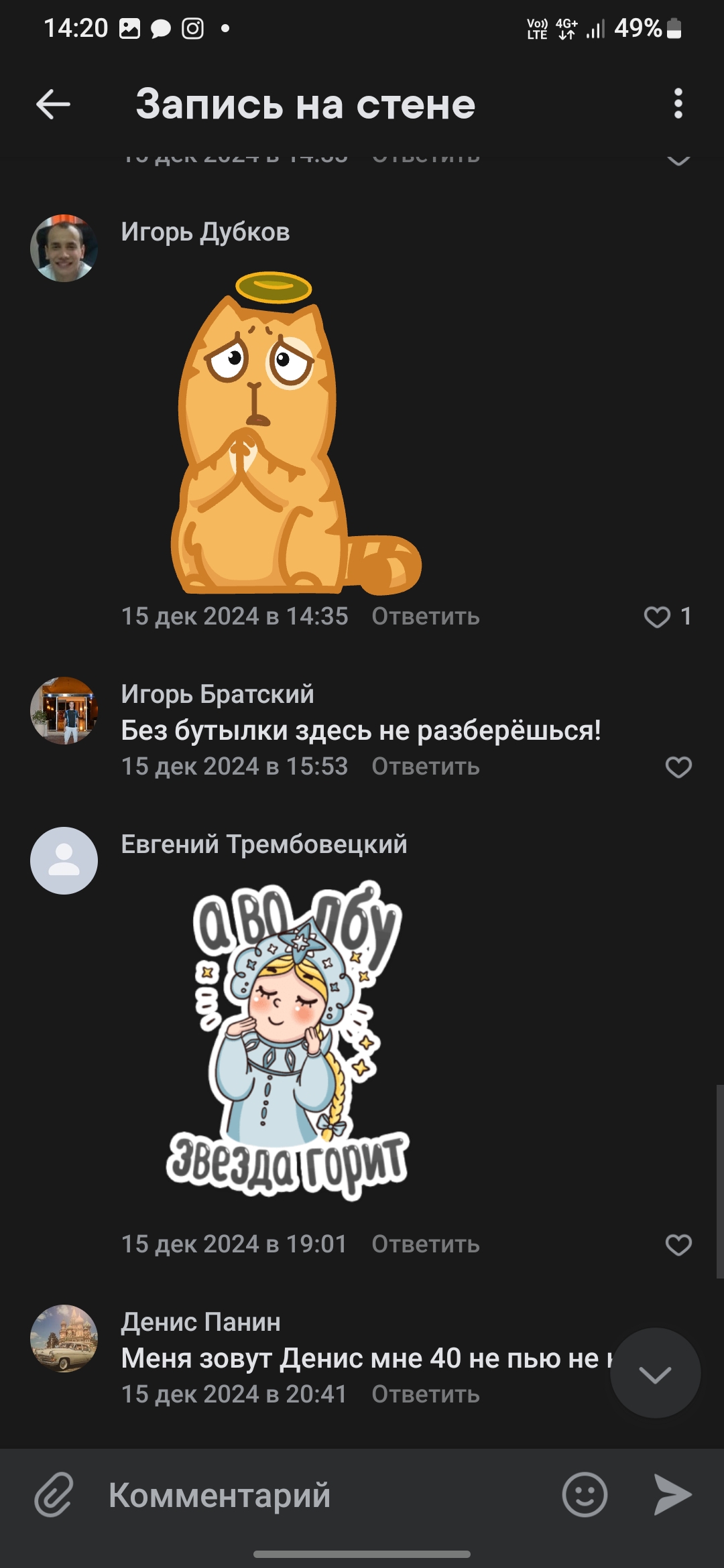Like Игорь Дубков's cat sticker comment

click(x=657, y=616)
